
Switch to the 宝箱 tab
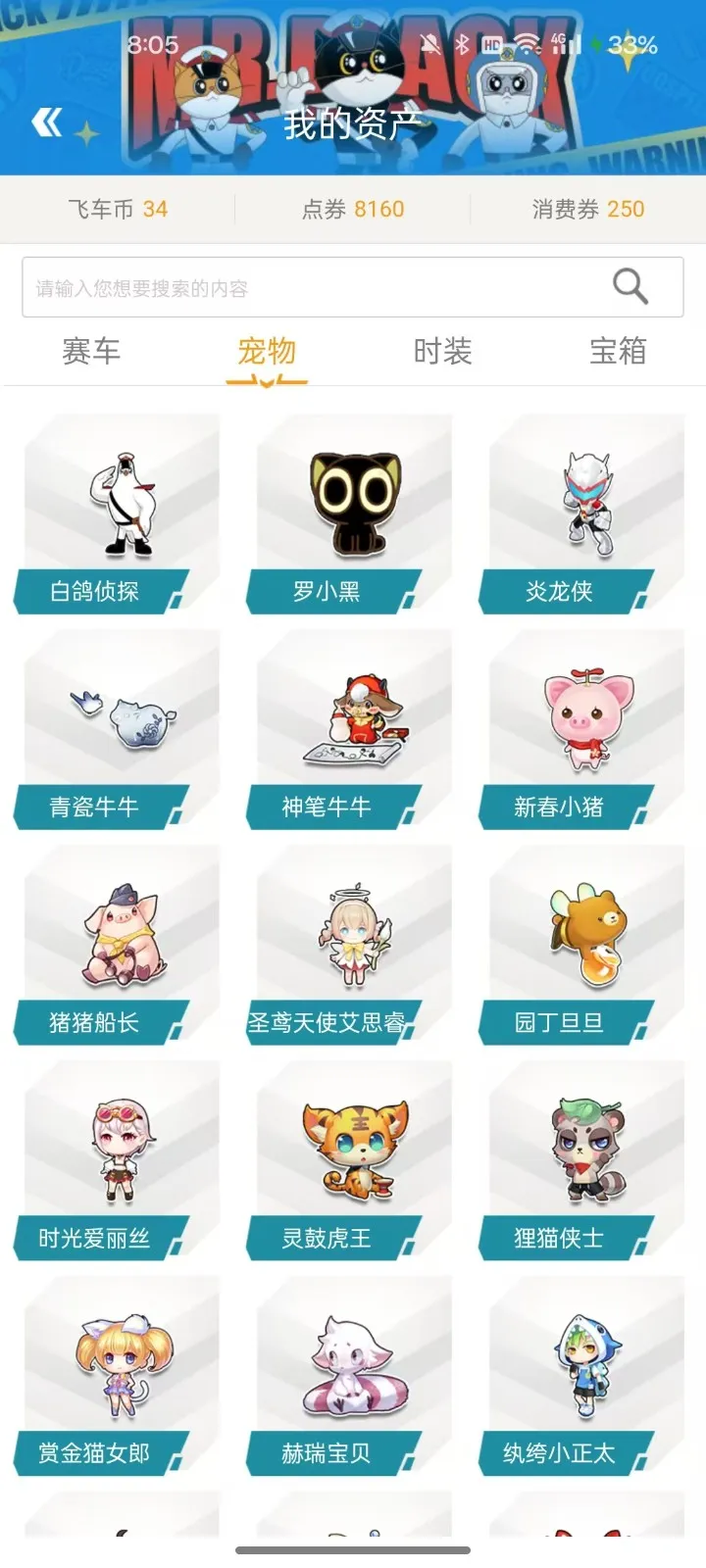[618, 351]
